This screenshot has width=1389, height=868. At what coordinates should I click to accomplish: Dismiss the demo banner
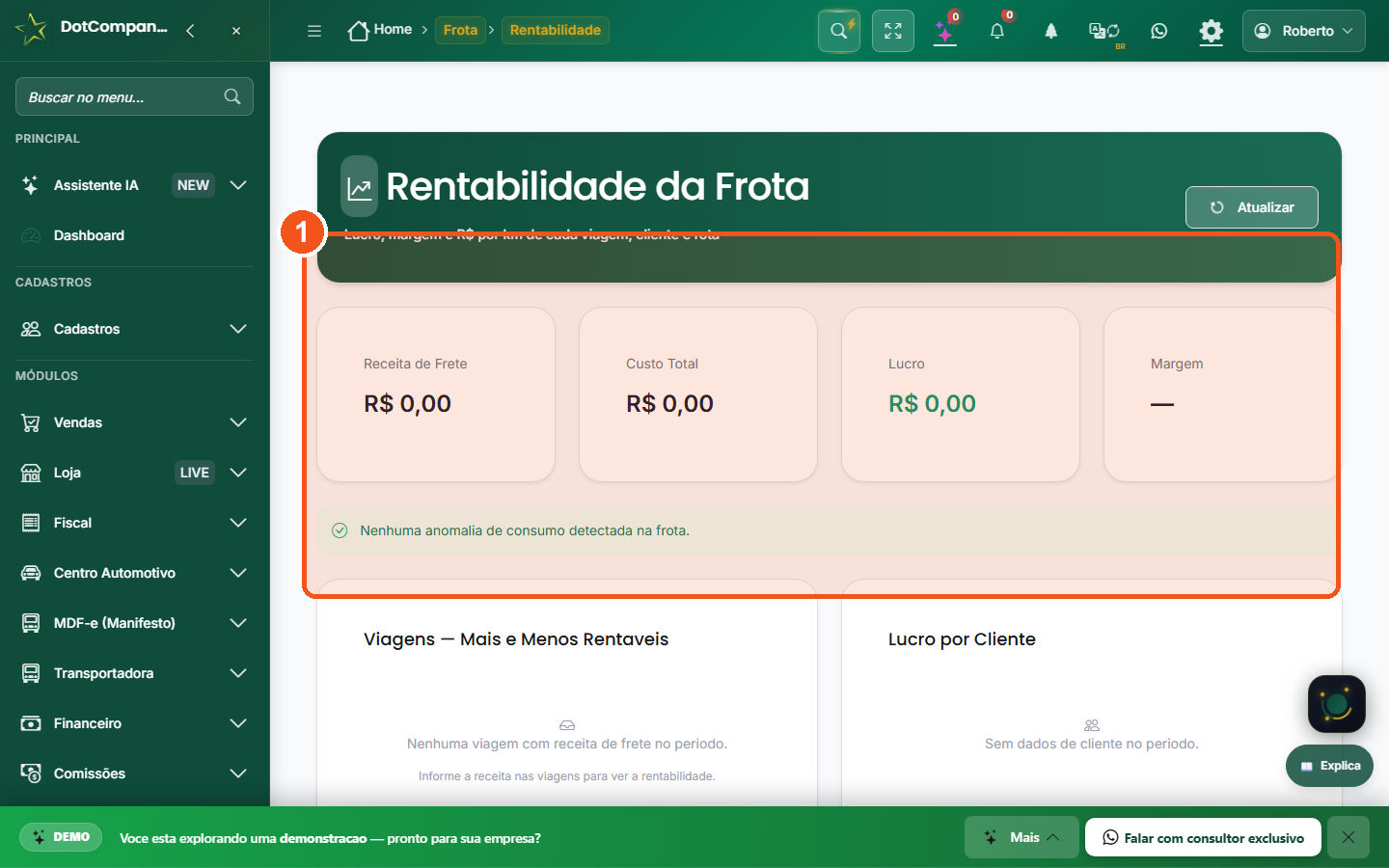[x=1348, y=837]
